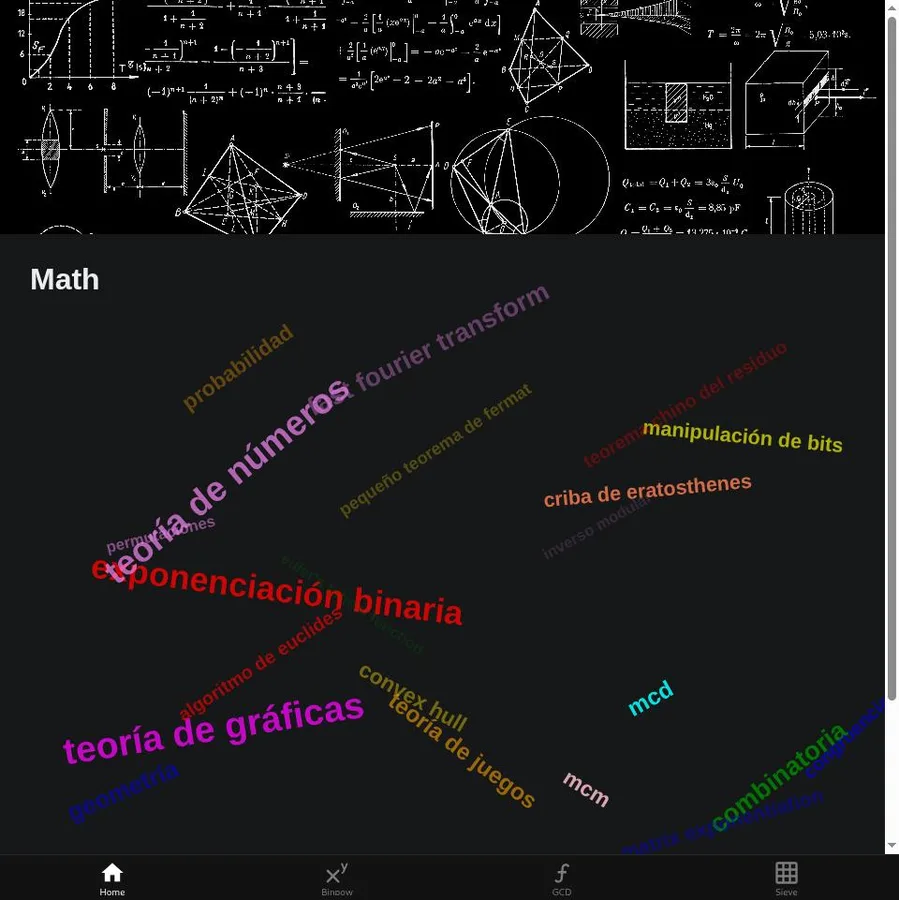This screenshot has width=899, height=900.
Task: Switch to the Binpow tab
Action: 337,878
